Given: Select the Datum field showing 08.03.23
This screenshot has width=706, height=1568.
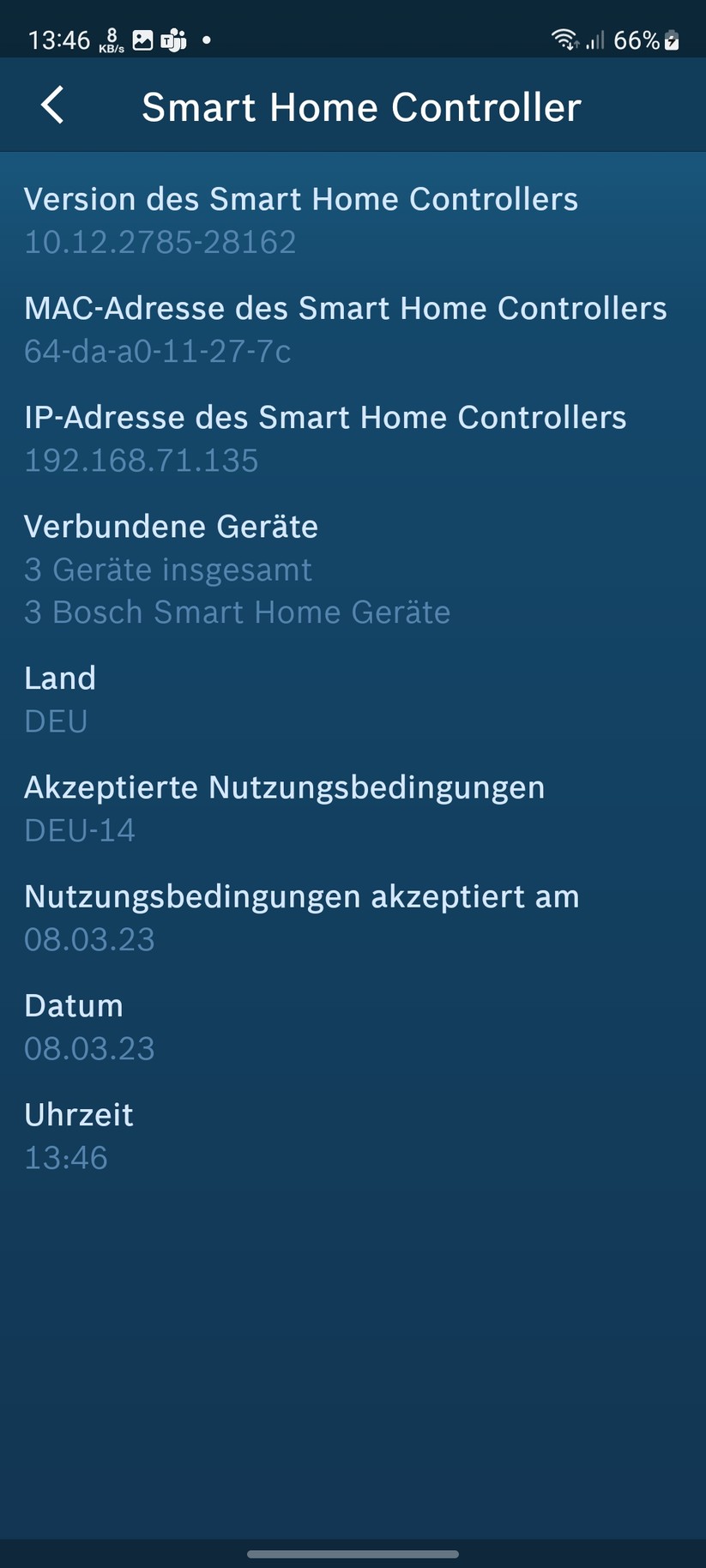Looking at the screenshot, I should [89, 1048].
